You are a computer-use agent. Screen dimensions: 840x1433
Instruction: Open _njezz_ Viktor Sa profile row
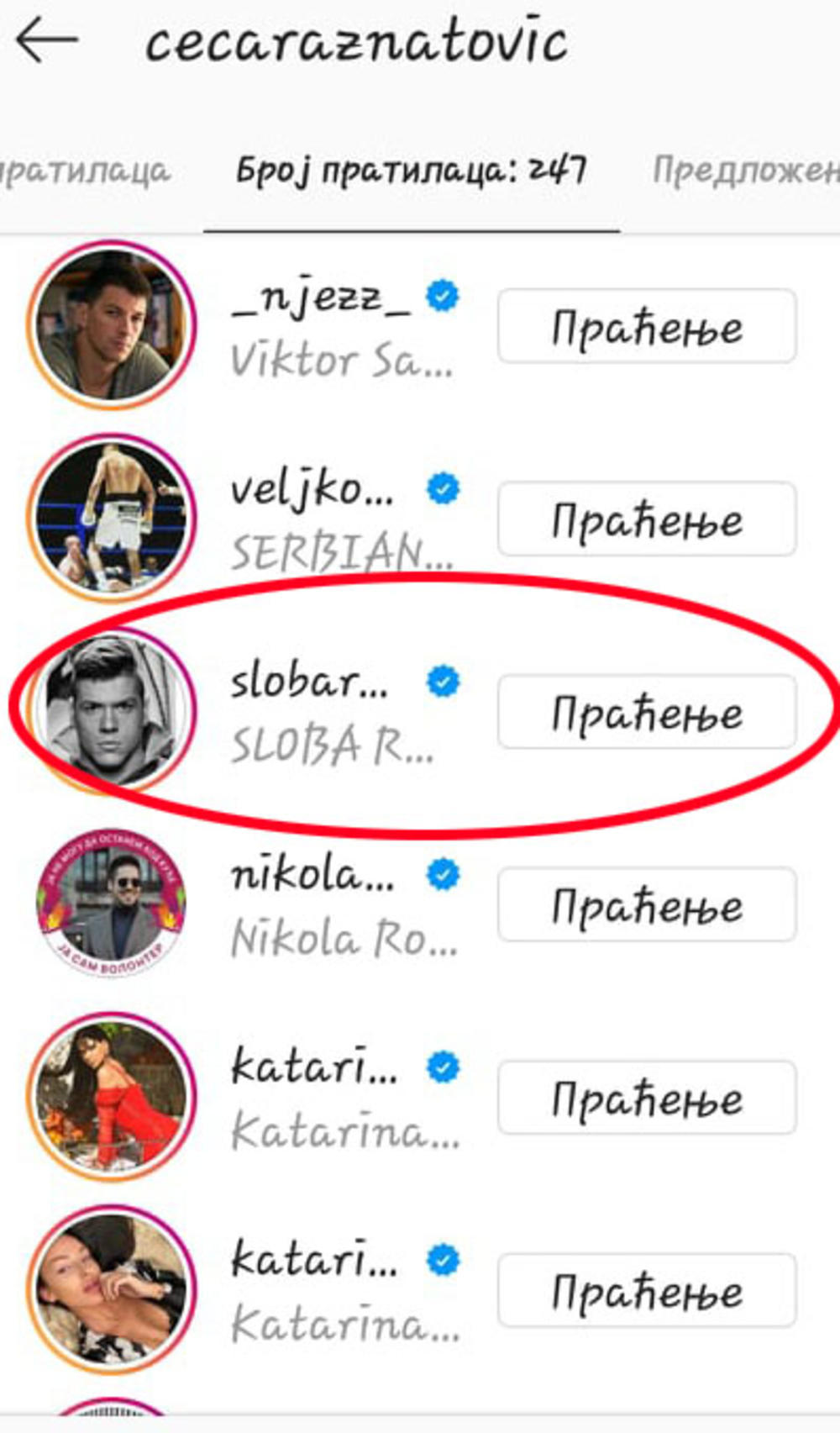[x=340, y=329]
